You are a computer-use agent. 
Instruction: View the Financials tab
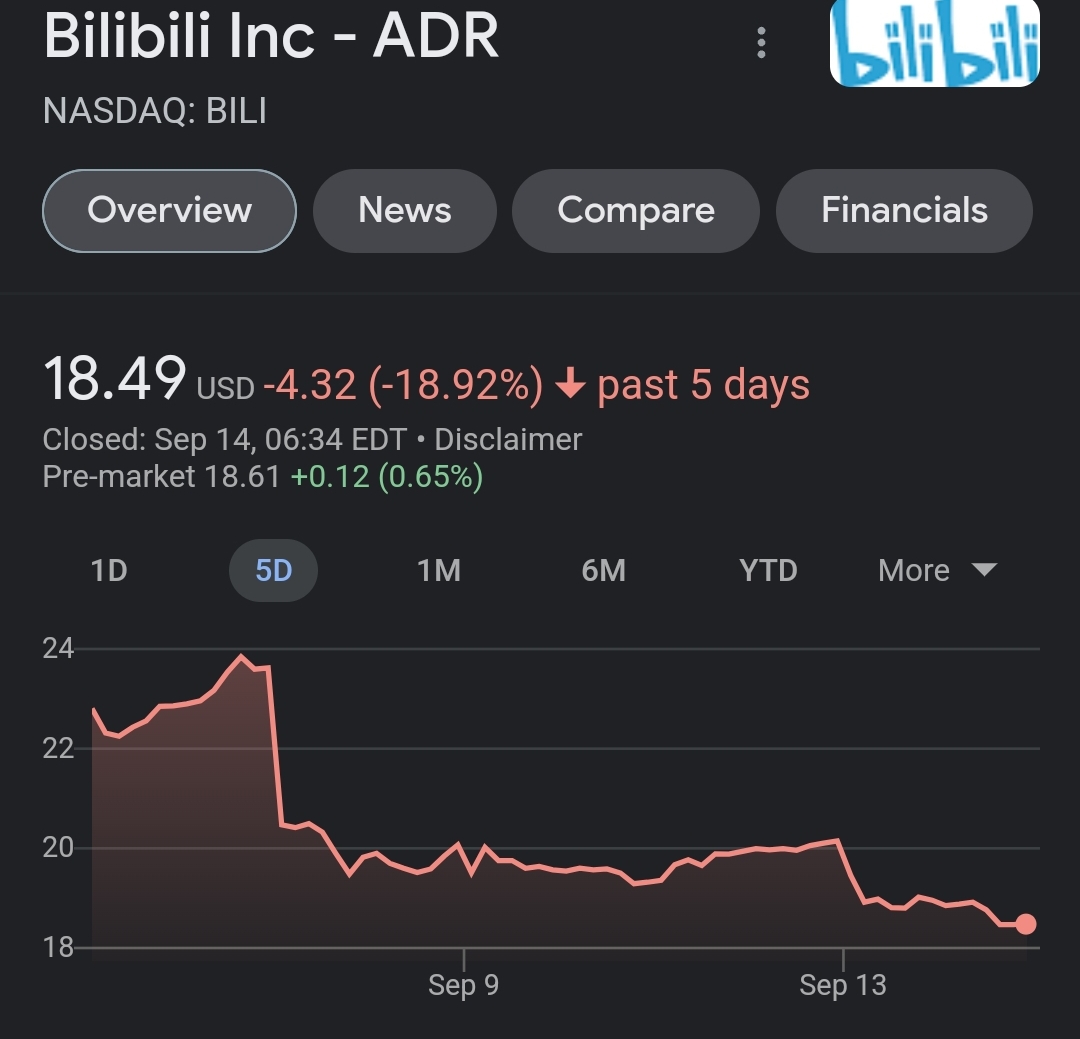point(904,211)
